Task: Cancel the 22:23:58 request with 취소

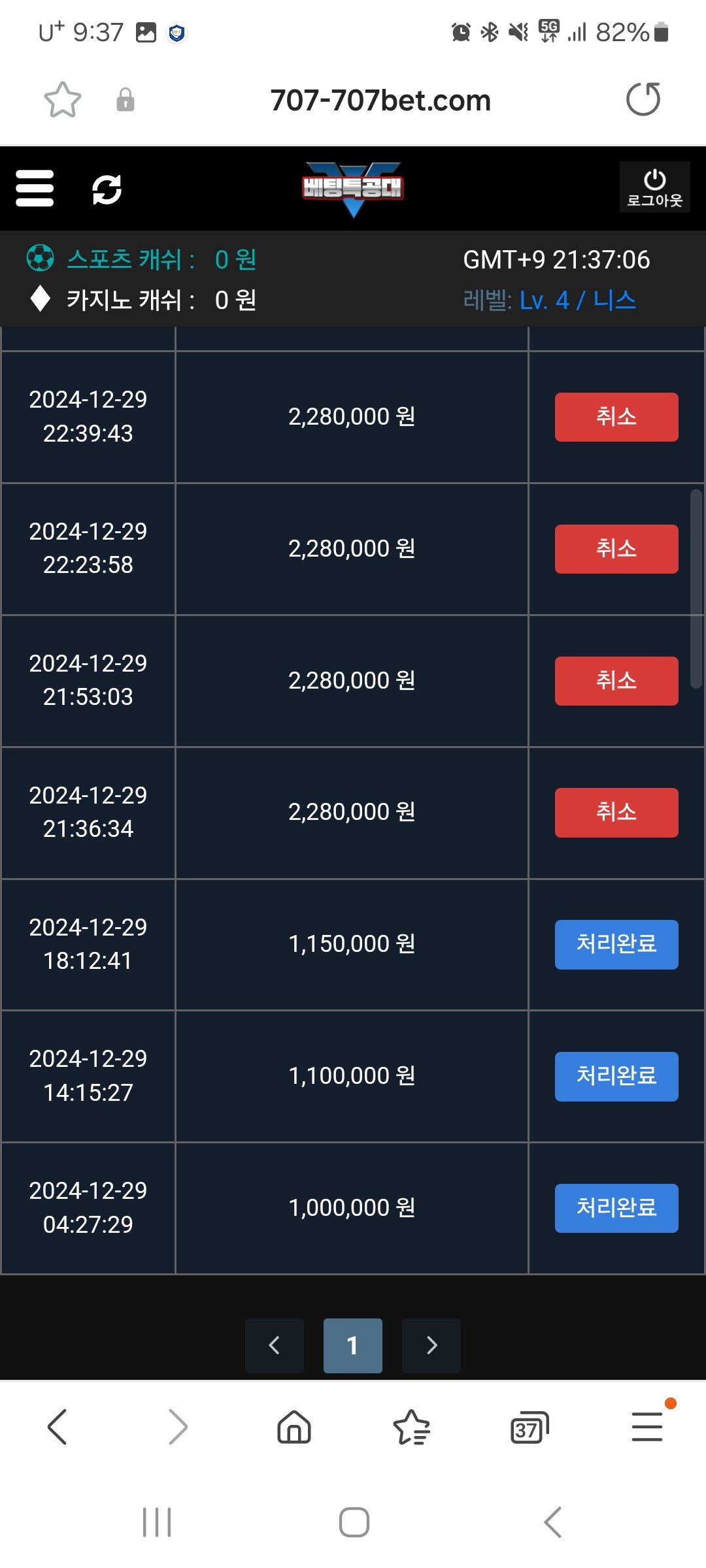Action: pyautogui.click(x=616, y=549)
